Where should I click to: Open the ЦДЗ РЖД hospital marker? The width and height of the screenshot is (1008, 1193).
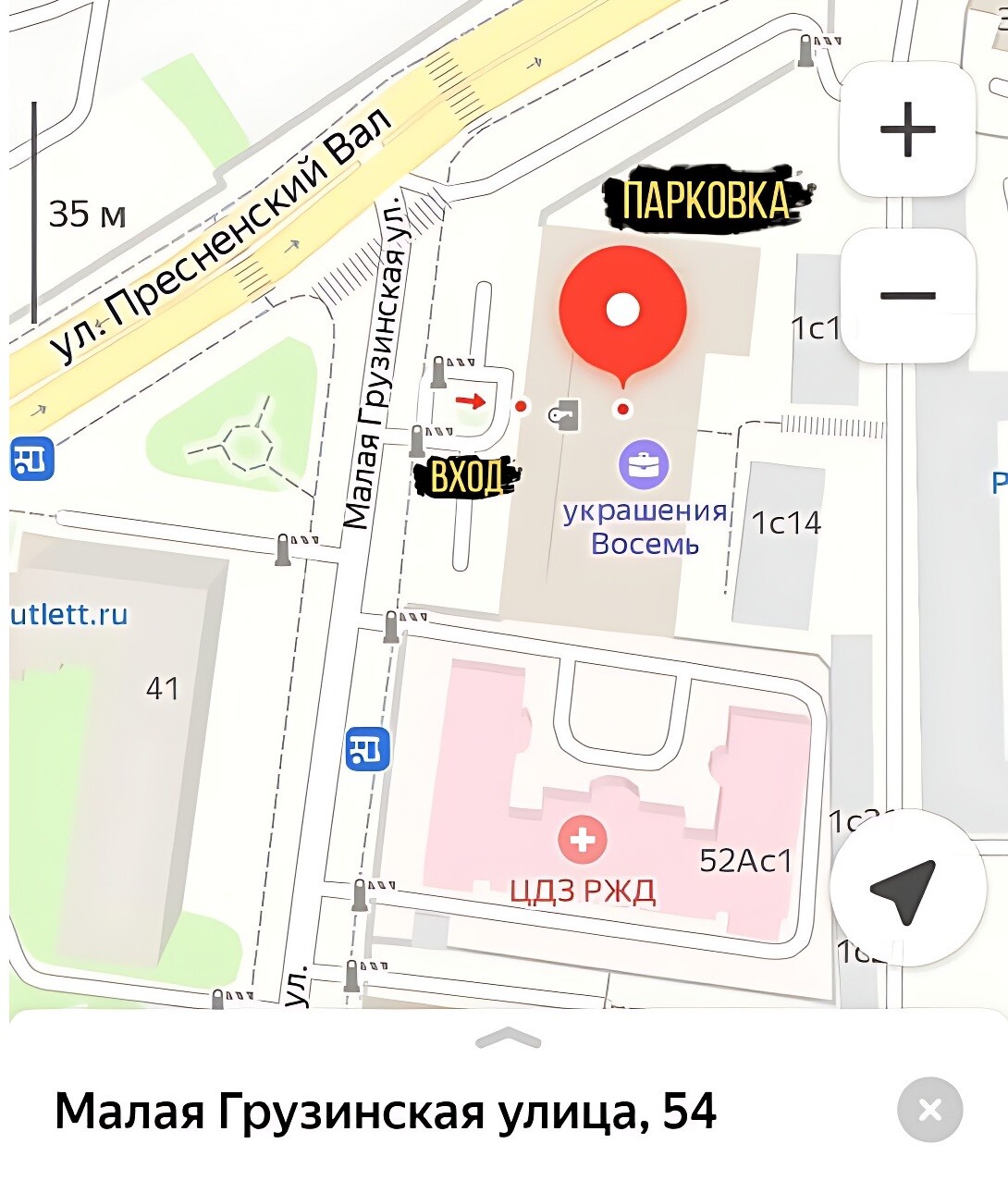(x=582, y=840)
